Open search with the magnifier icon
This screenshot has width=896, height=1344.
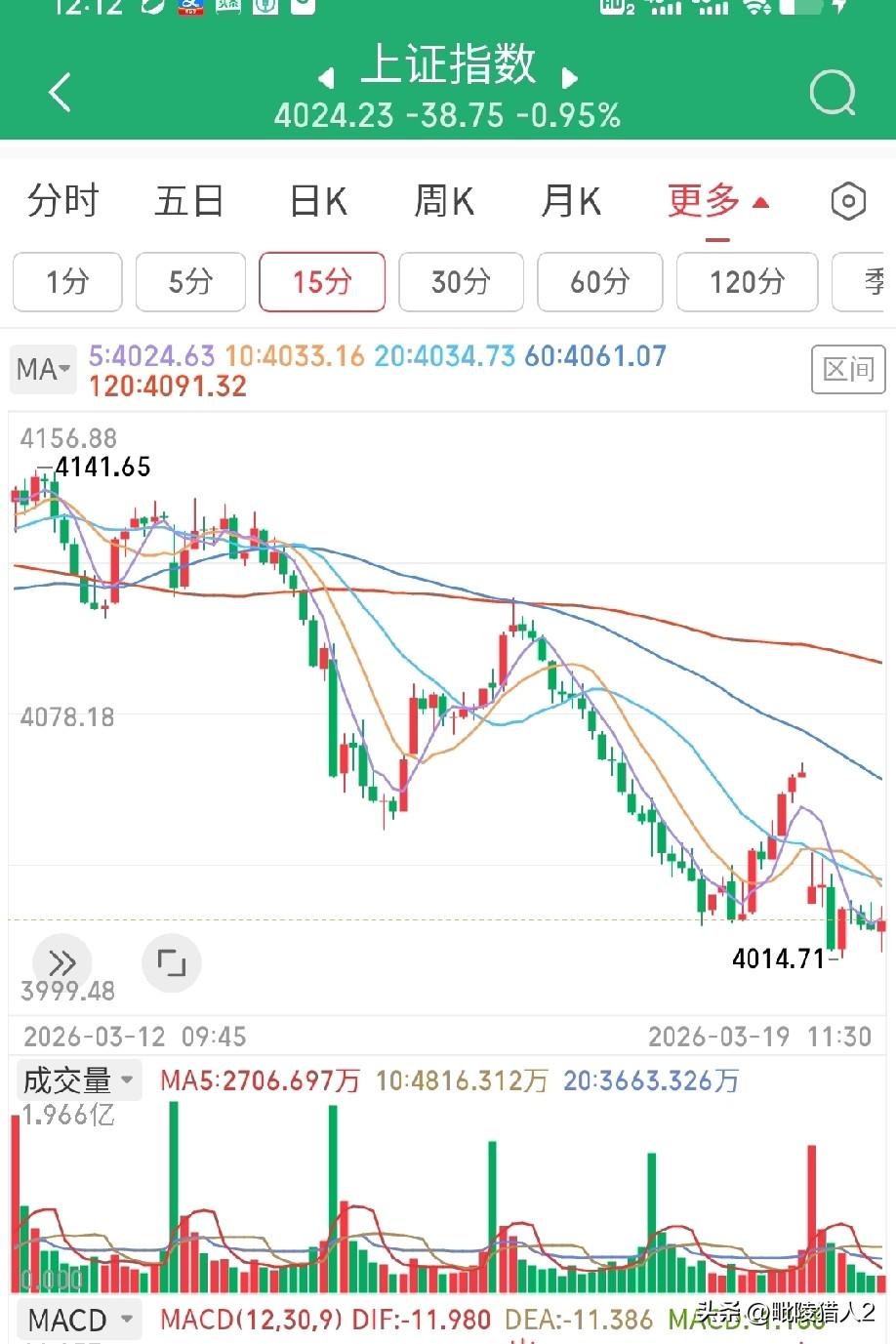pos(831,92)
